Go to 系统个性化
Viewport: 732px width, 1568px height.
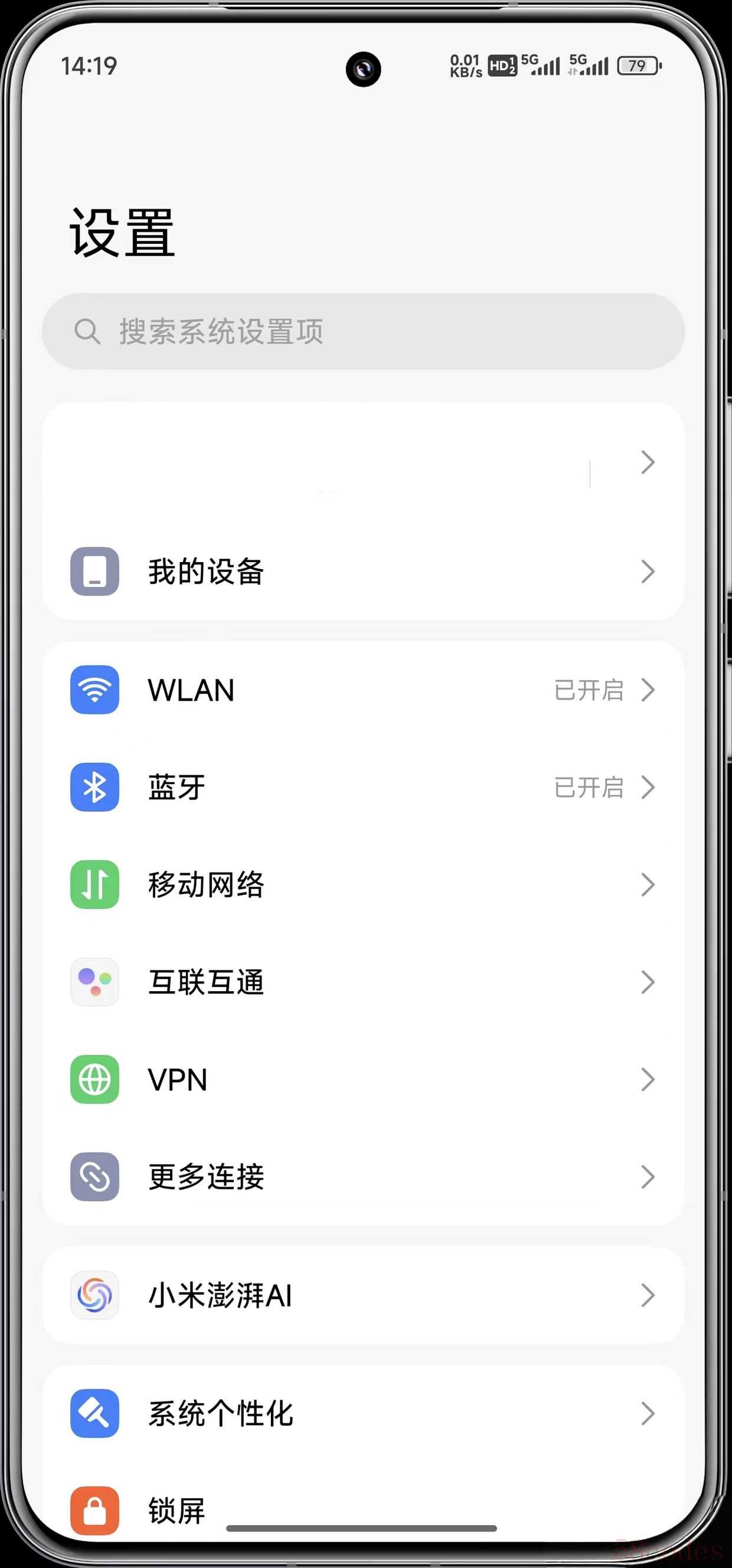coord(363,1413)
